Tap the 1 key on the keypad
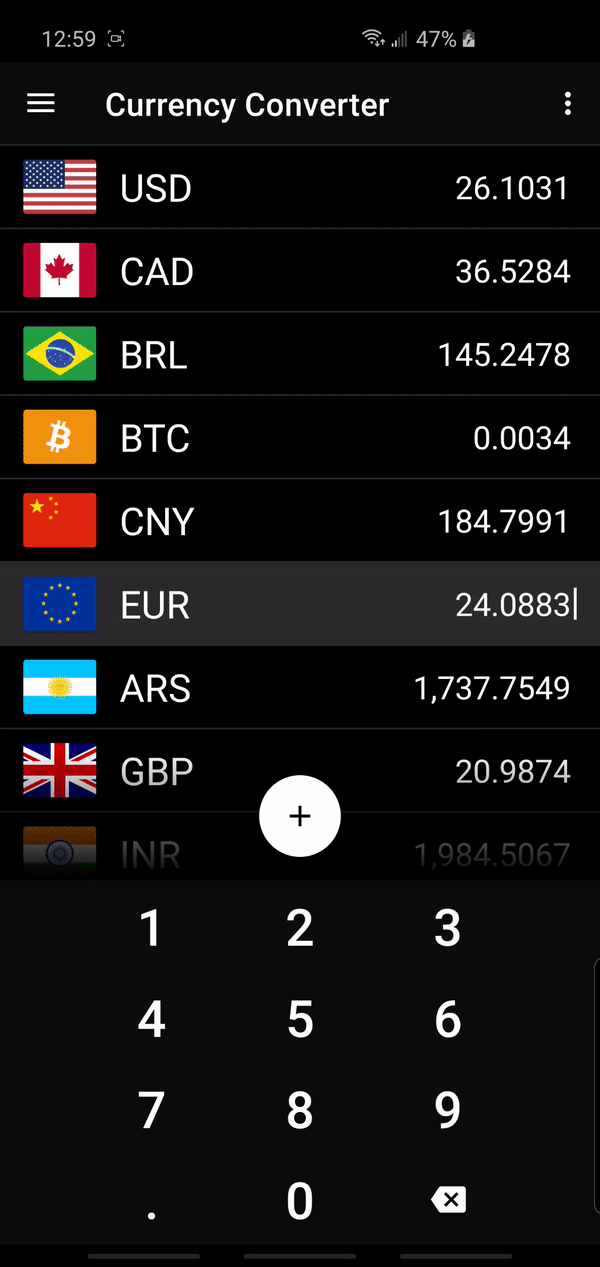Image resolution: width=600 pixels, height=1267 pixels. (151, 929)
